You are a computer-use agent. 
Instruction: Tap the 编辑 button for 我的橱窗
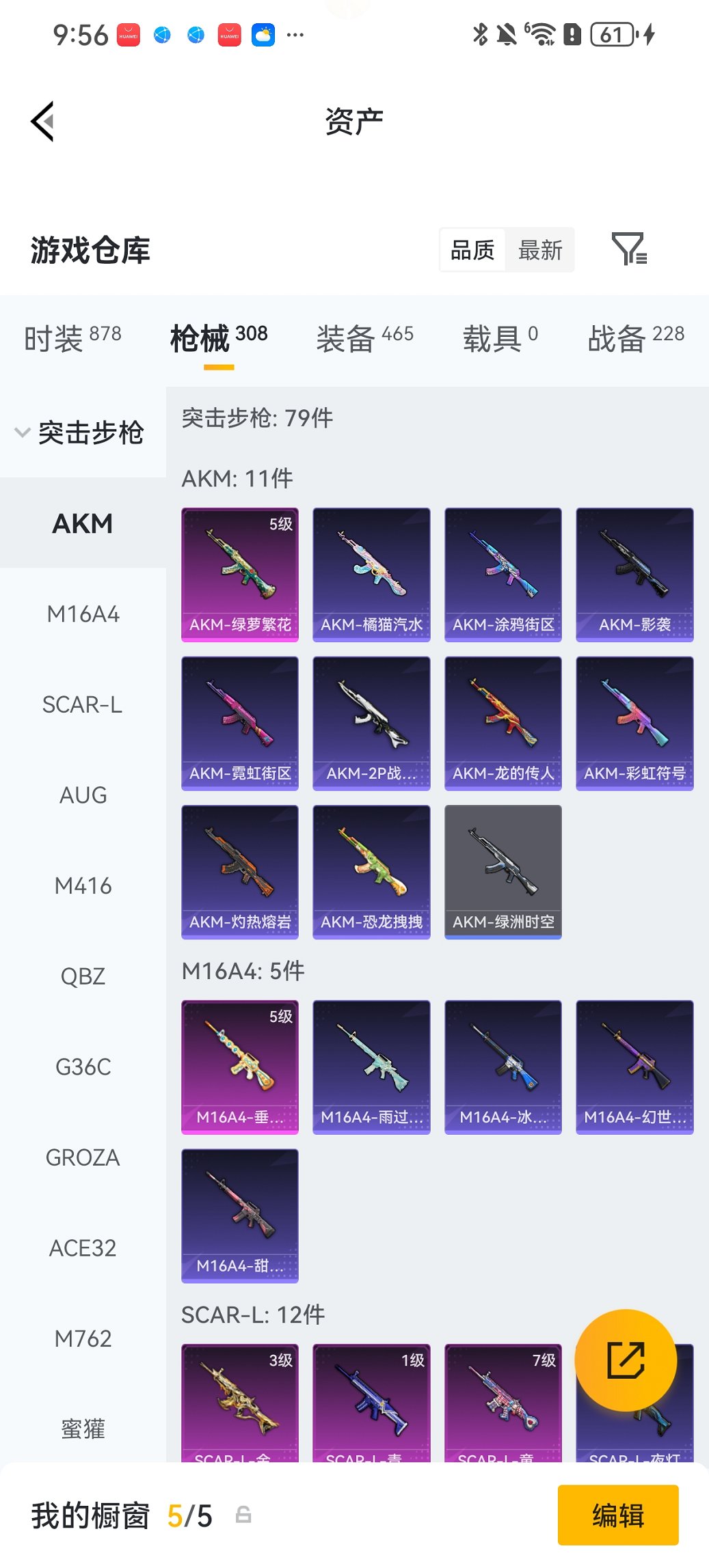click(x=618, y=1515)
